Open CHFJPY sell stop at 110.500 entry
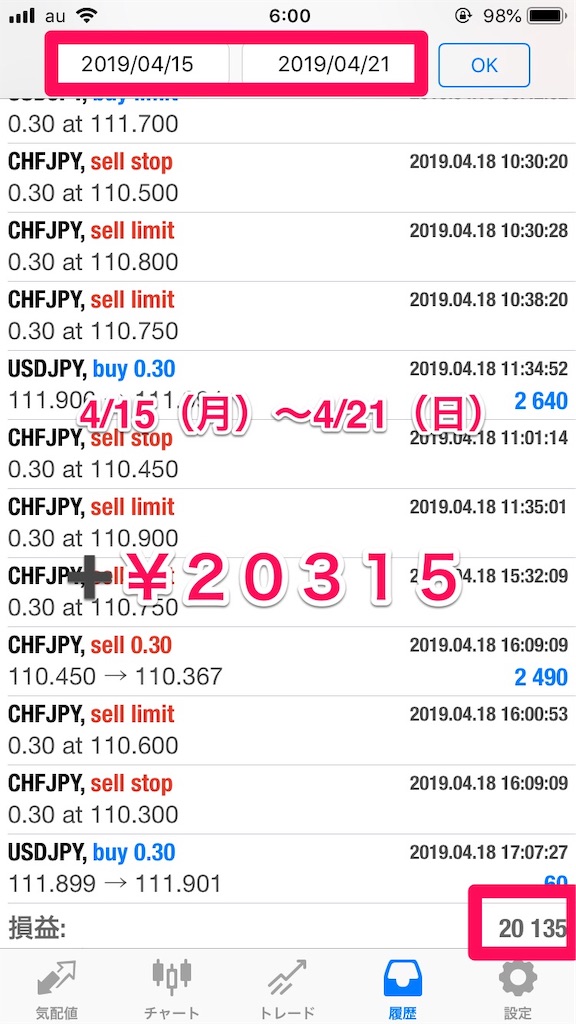Screen dimensions: 576x1024 [x=288, y=178]
